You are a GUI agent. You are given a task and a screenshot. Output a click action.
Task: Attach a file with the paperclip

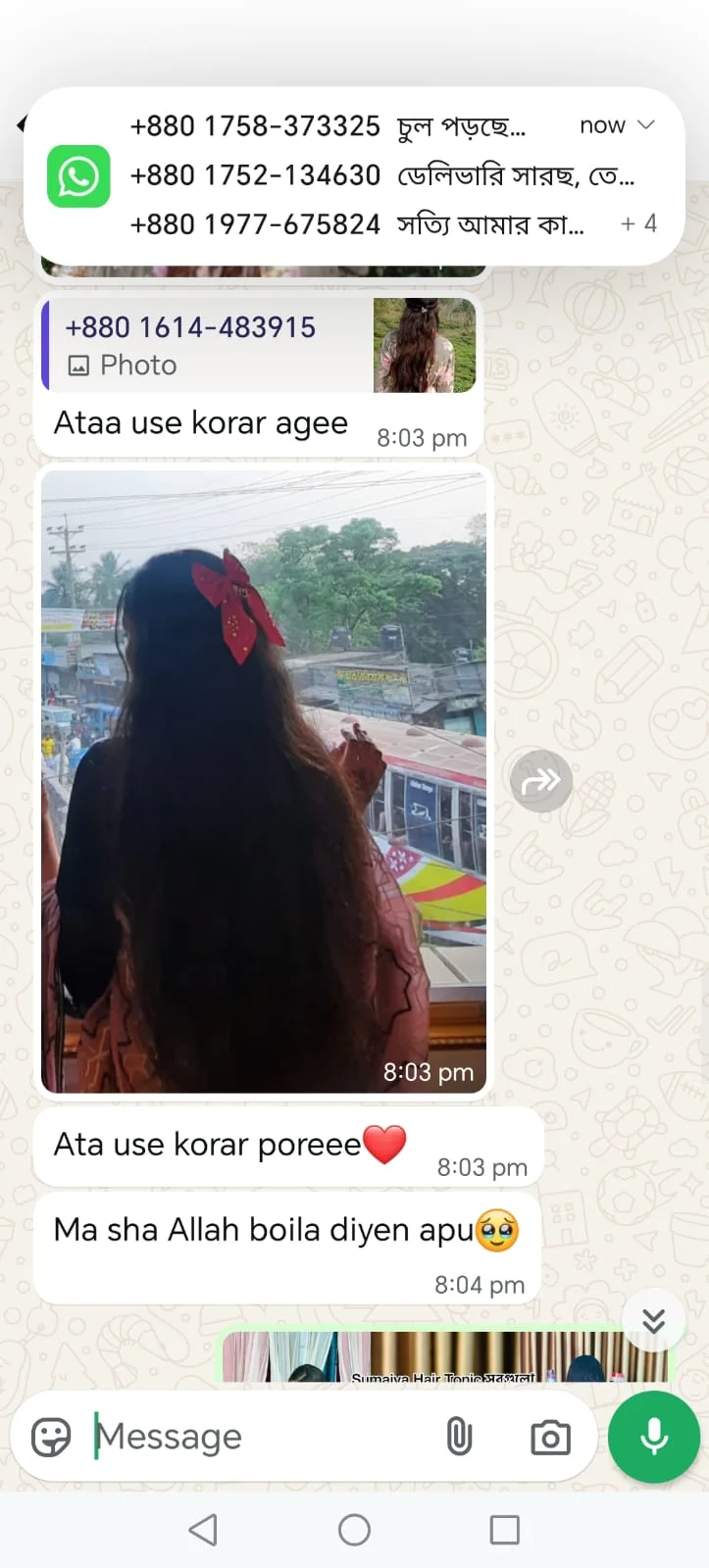[x=459, y=1438]
